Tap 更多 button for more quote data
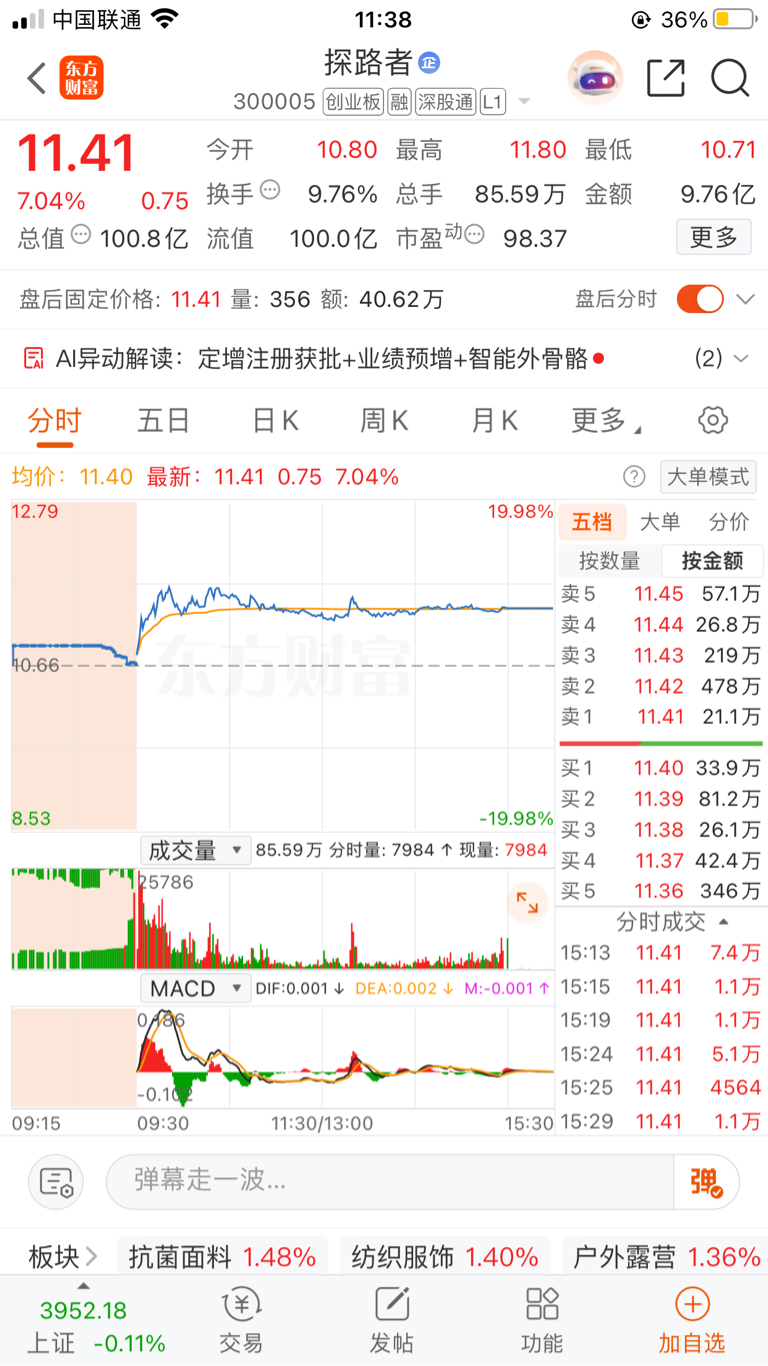This screenshot has width=768, height=1366. coord(714,237)
